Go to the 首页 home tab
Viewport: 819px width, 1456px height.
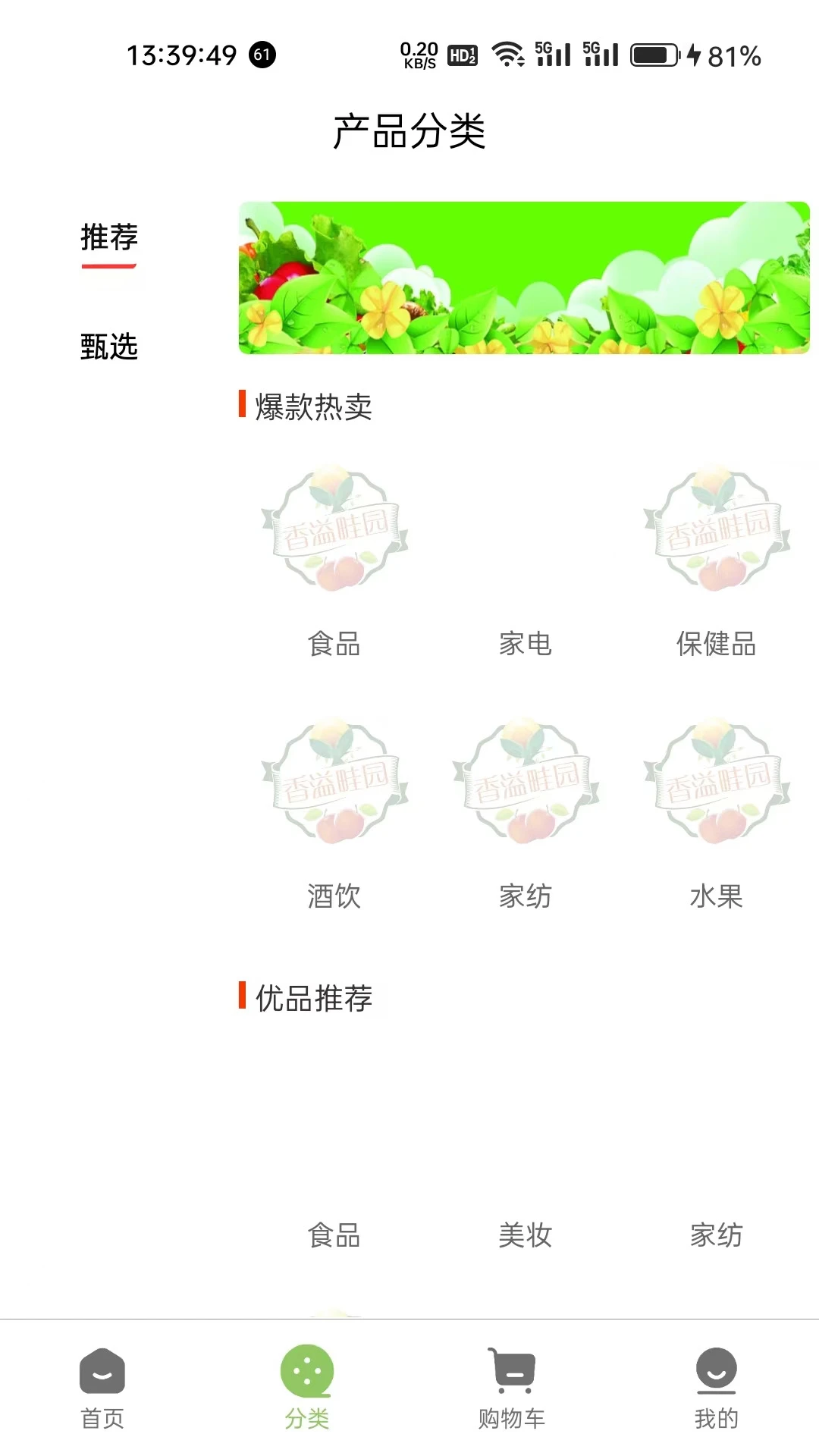(102, 1388)
